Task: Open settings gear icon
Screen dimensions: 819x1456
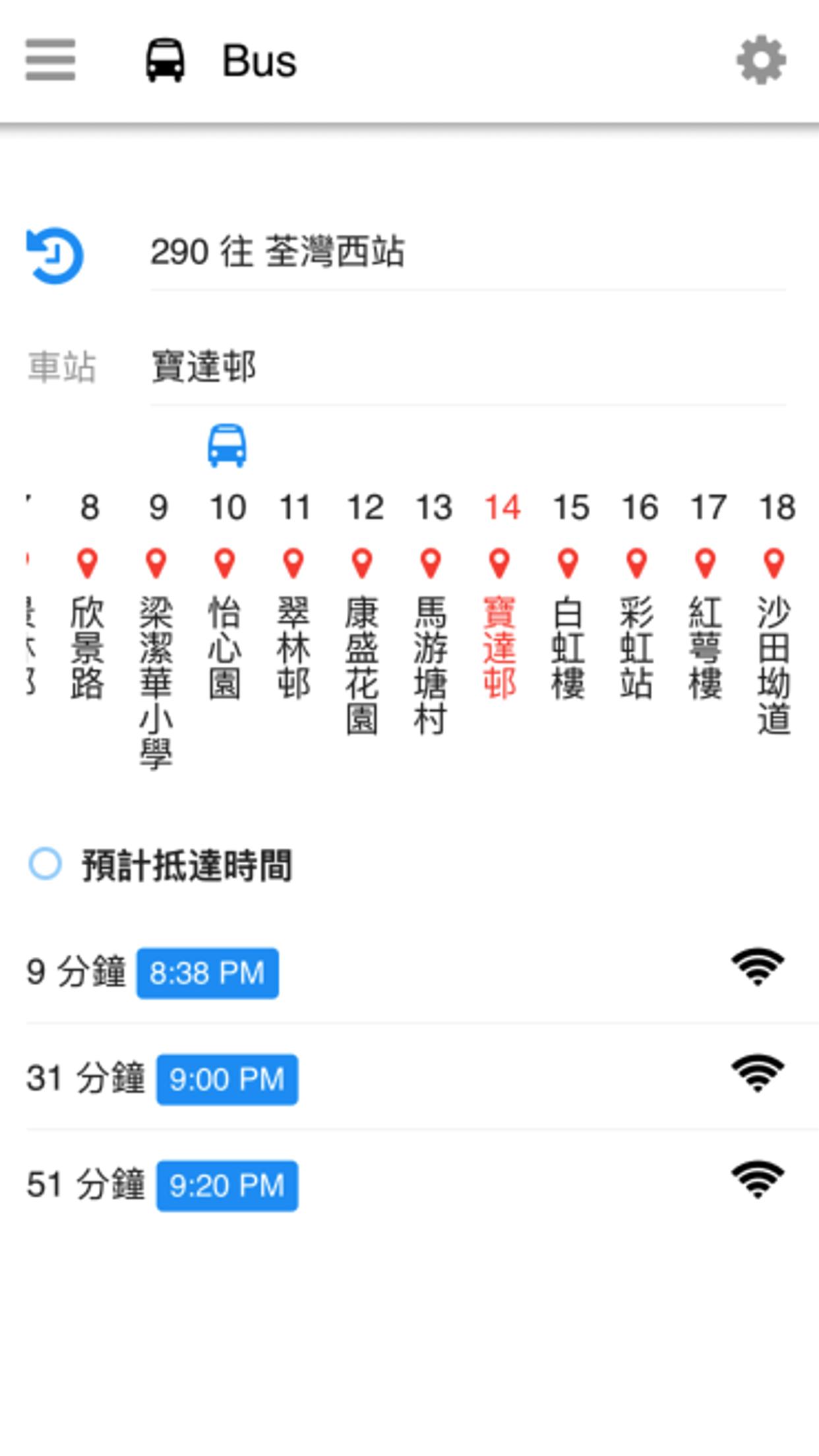Action: point(761,60)
